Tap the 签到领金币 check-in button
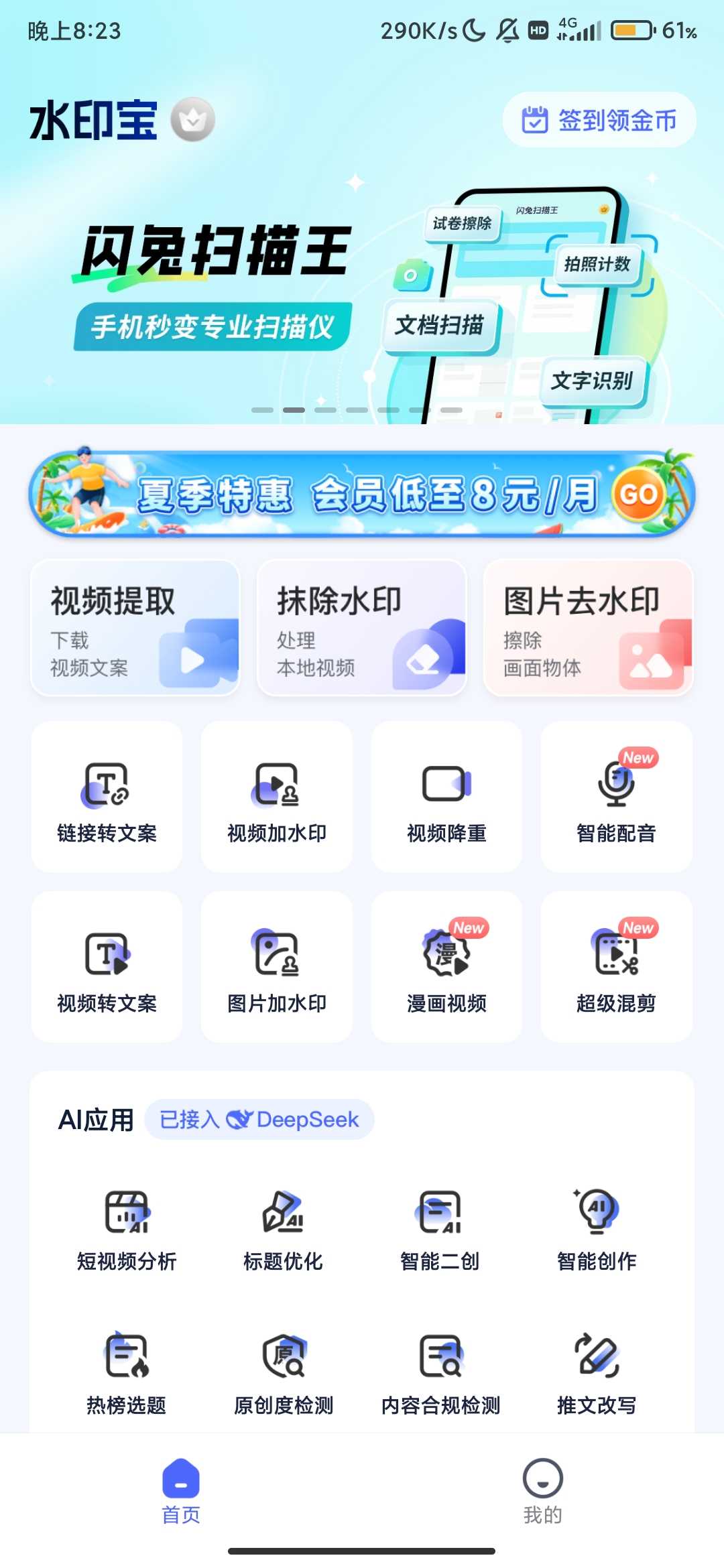 (x=599, y=120)
